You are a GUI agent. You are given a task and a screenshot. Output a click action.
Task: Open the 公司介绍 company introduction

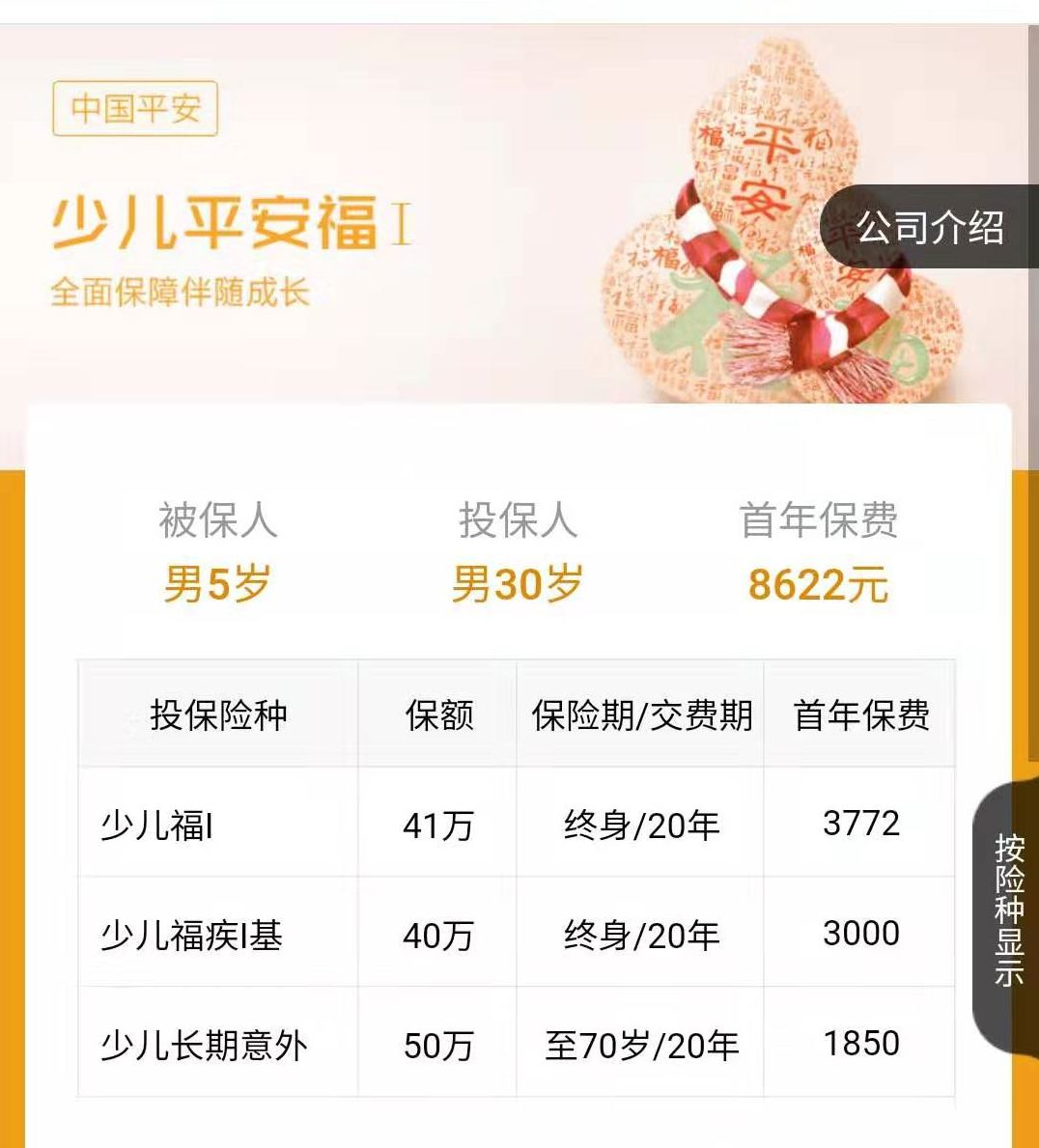(930, 228)
